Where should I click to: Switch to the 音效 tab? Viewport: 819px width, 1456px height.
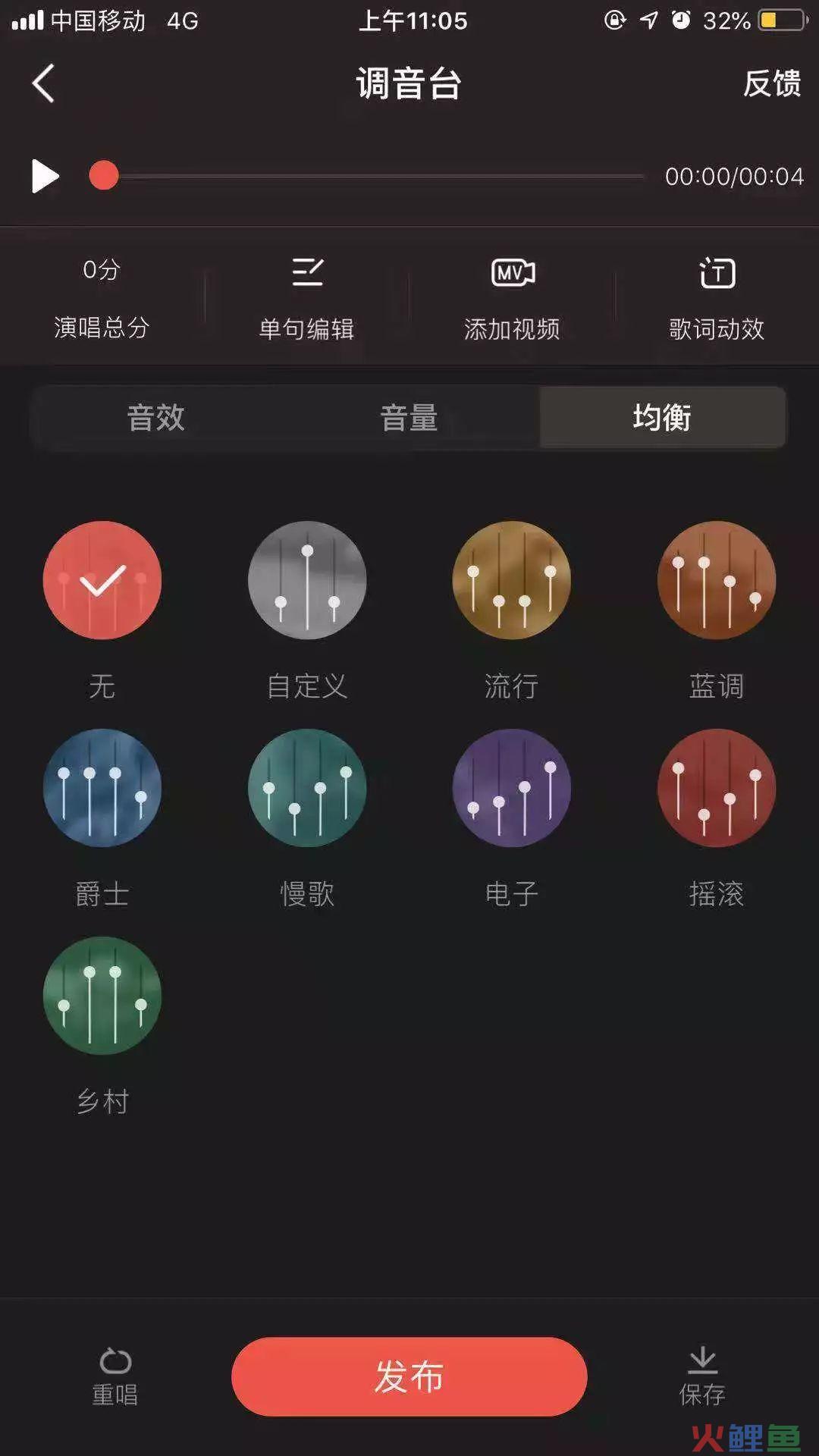pos(156,418)
